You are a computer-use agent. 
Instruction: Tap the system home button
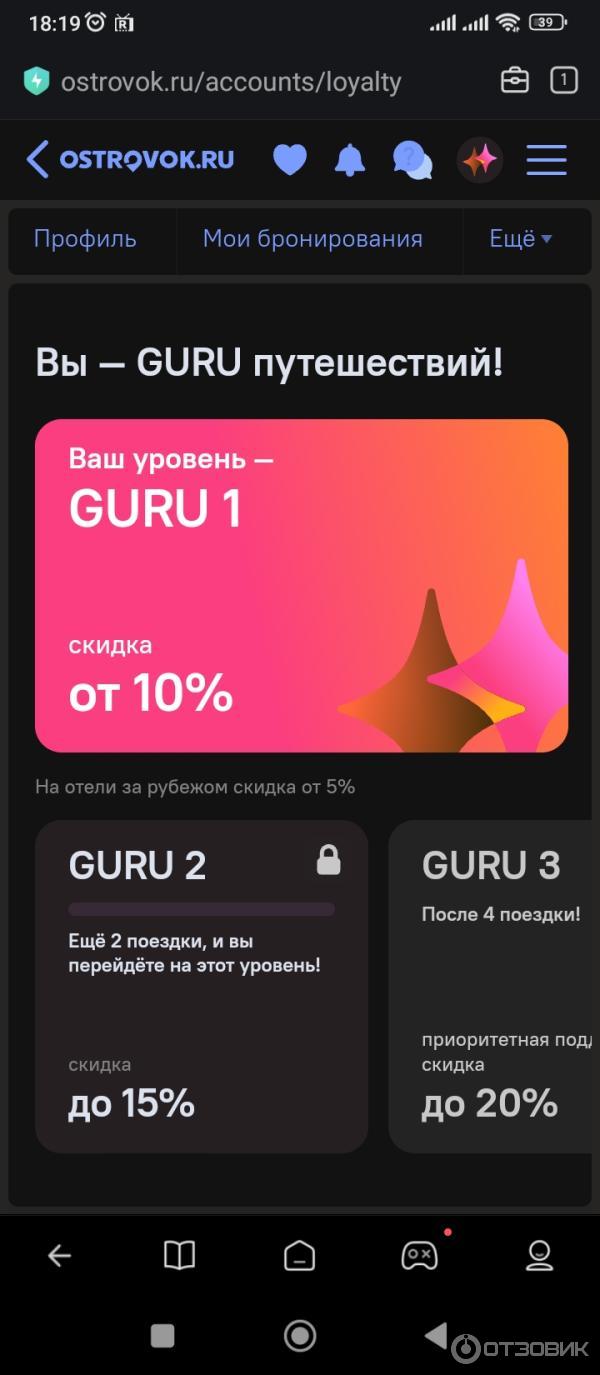click(299, 1335)
